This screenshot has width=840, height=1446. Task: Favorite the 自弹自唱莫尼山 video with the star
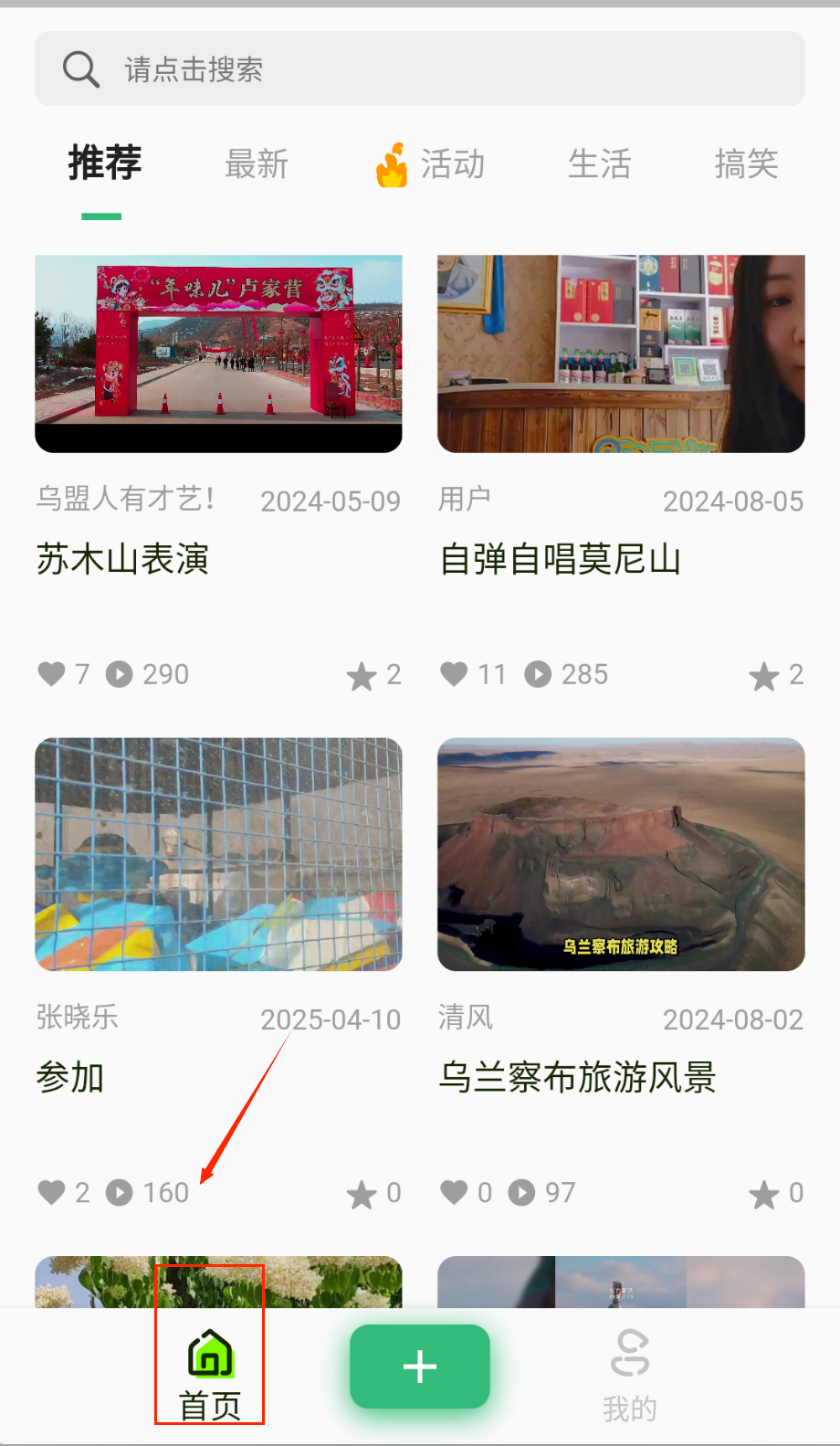tap(764, 676)
